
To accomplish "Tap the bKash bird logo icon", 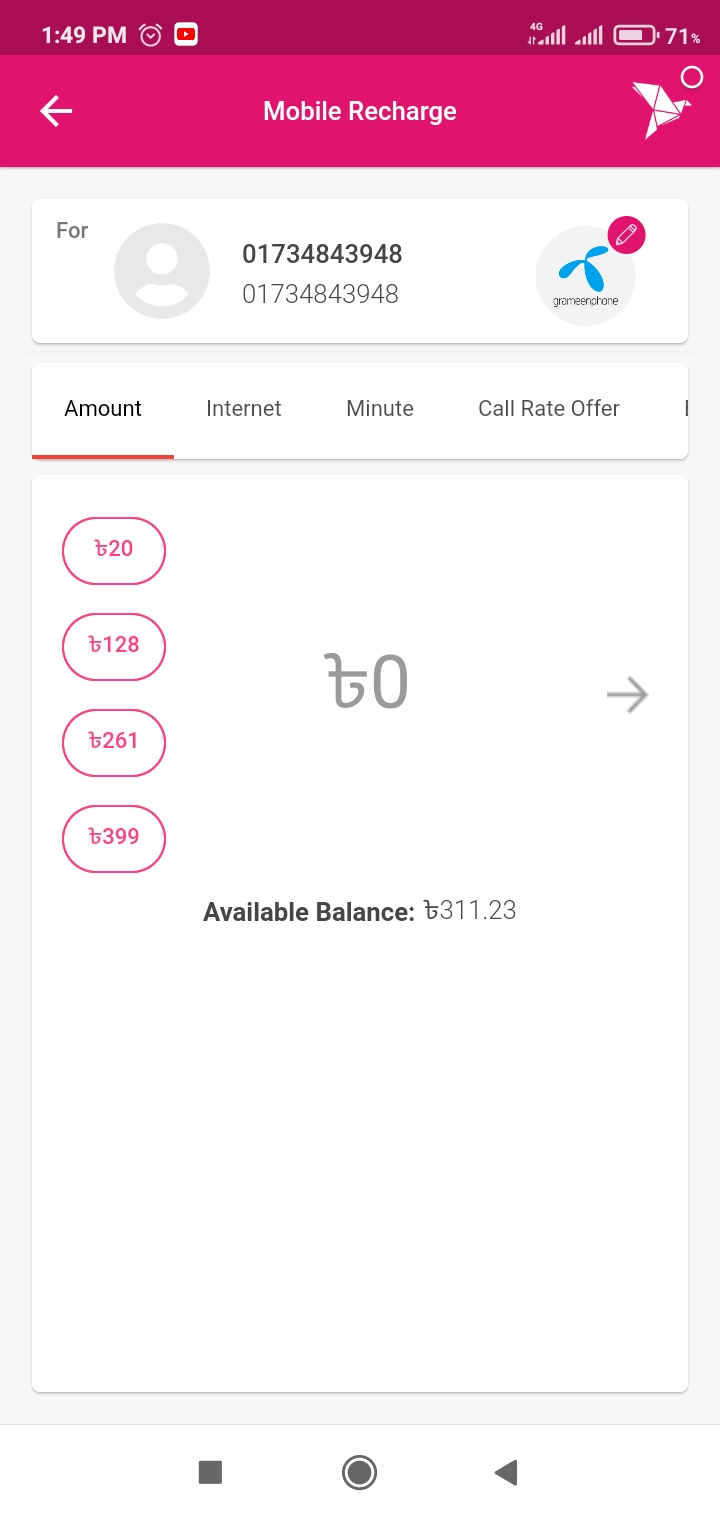I will [661, 108].
